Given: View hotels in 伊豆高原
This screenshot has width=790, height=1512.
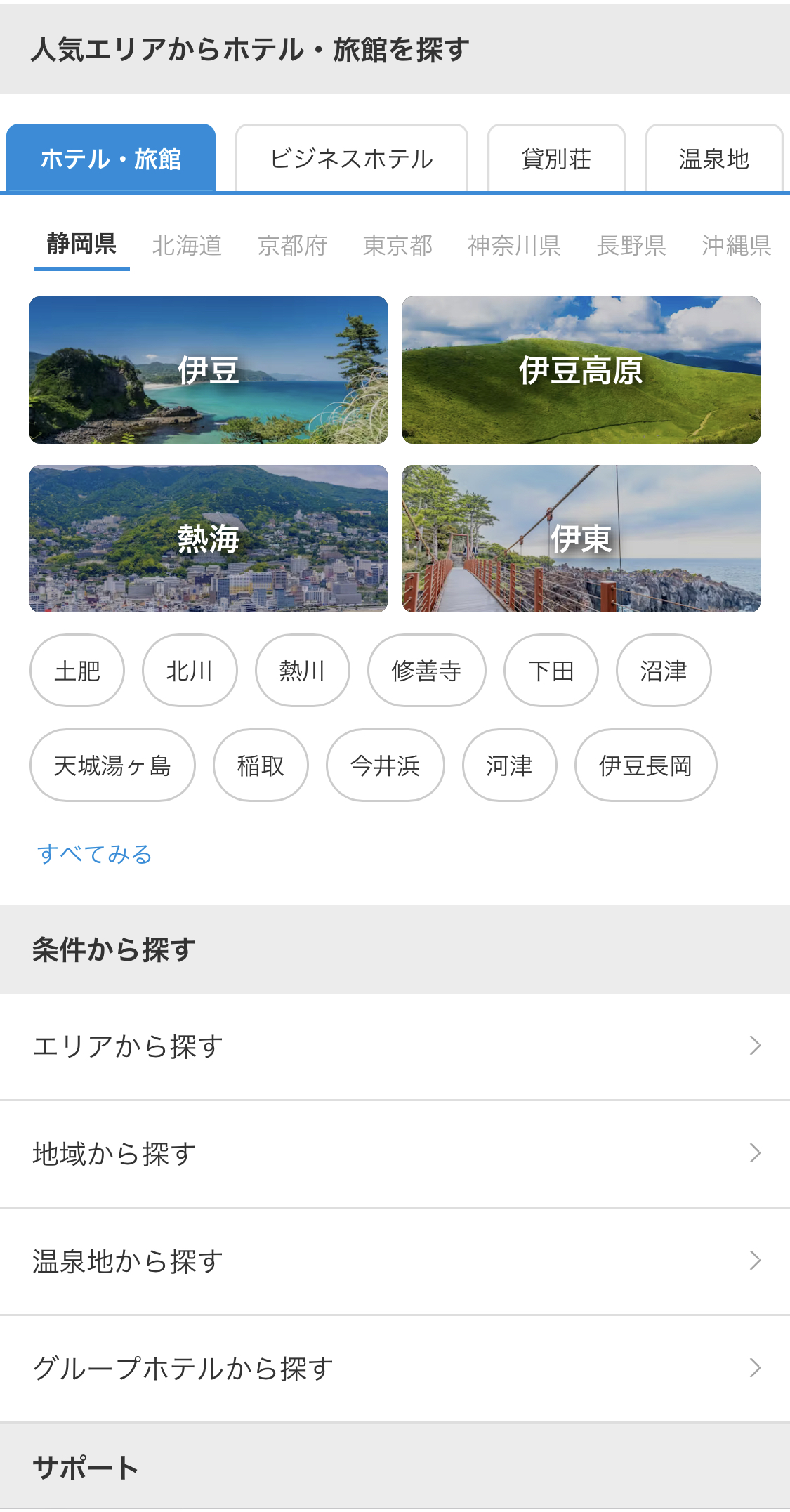Looking at the screenshot, I should coord(581,370).
